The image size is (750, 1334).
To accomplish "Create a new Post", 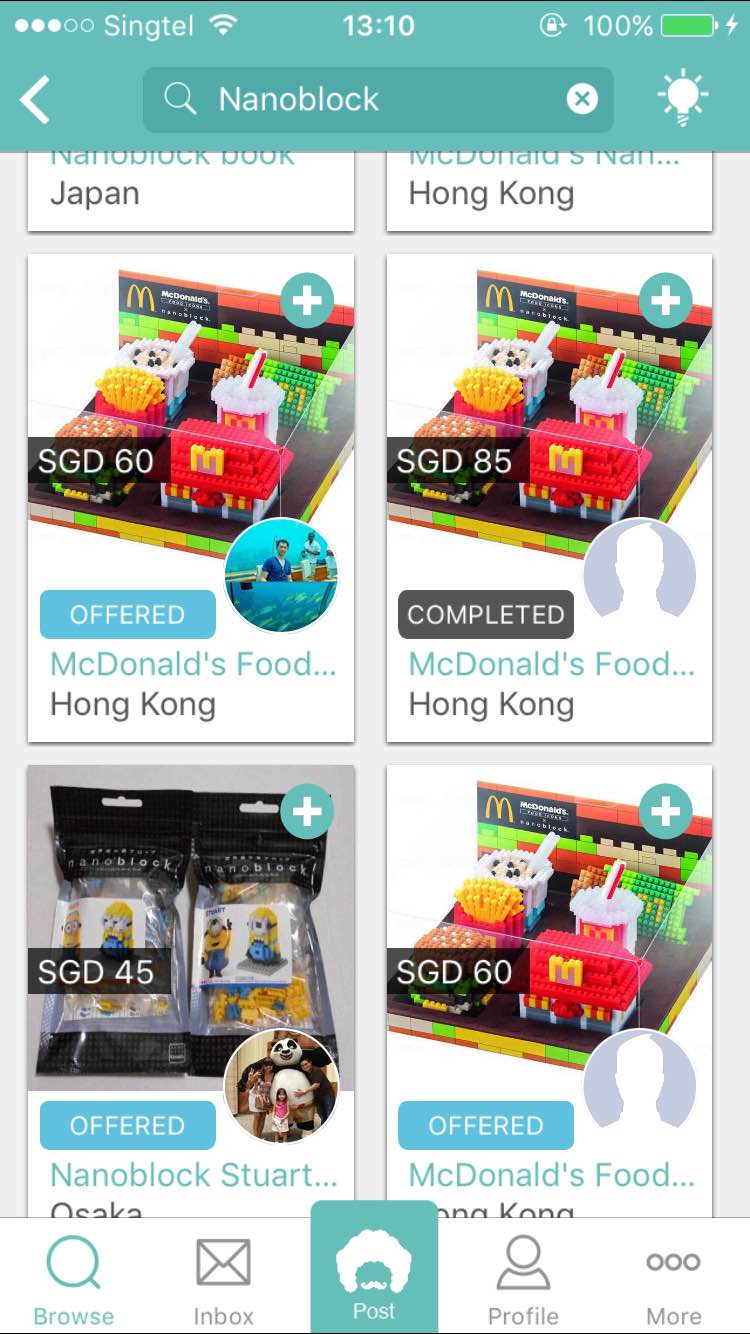I will (x=374, y=1272).
